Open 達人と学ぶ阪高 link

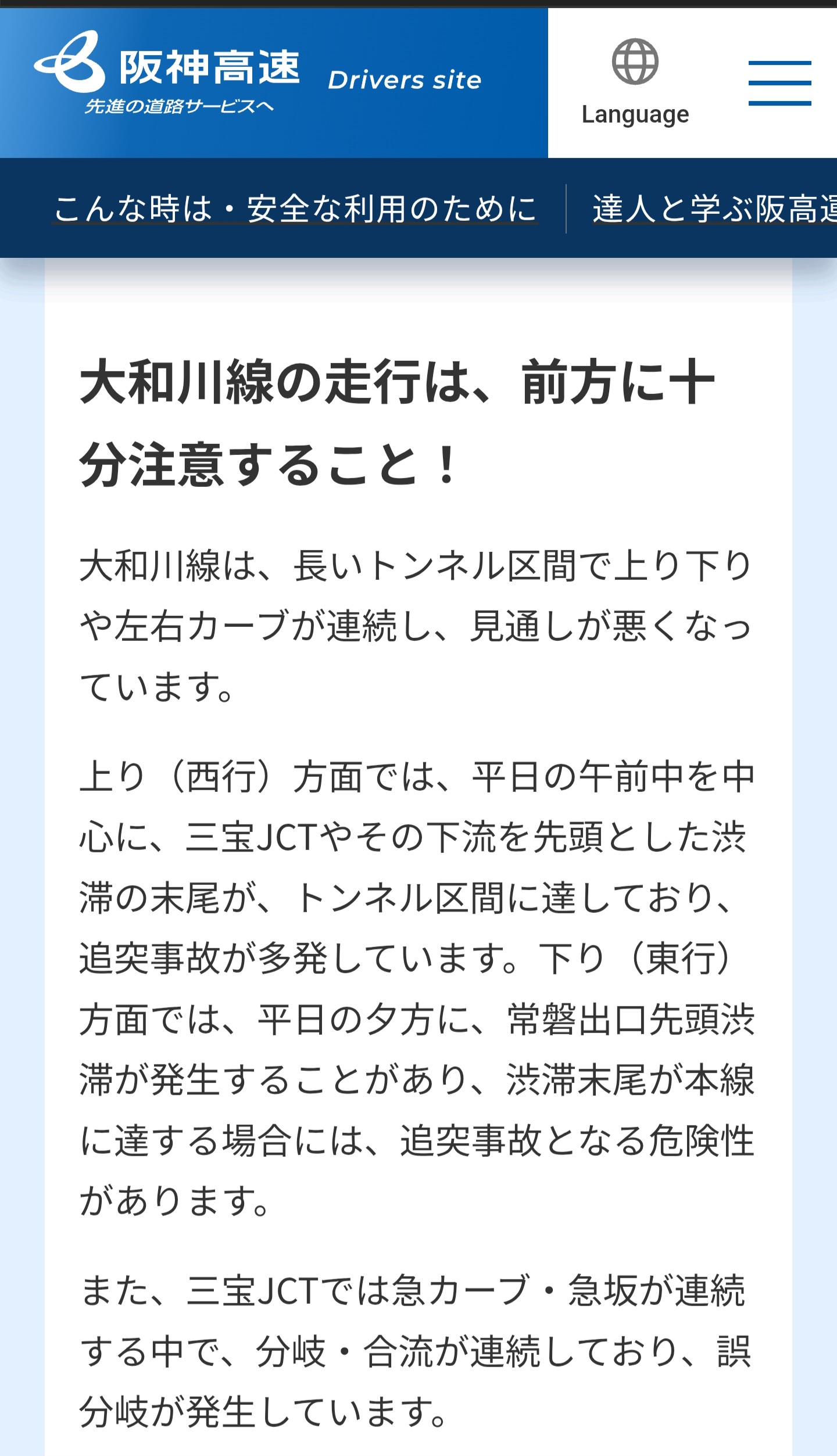tap(714, 209)
